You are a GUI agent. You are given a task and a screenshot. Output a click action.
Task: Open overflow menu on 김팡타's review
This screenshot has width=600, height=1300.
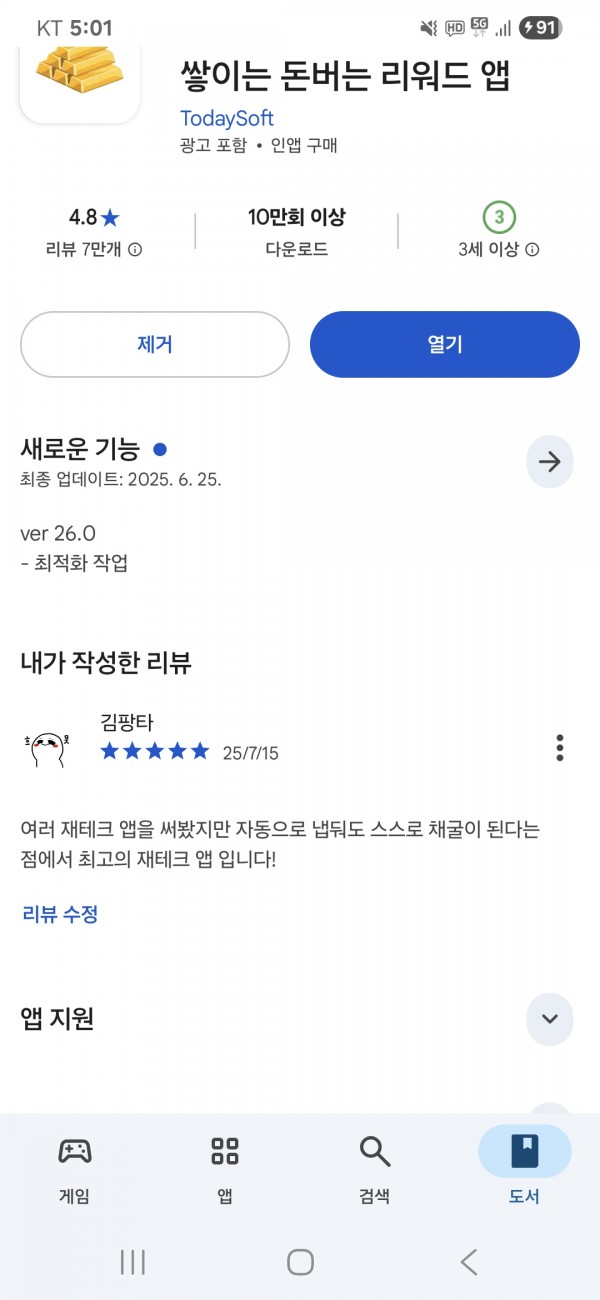coord(560,748)
